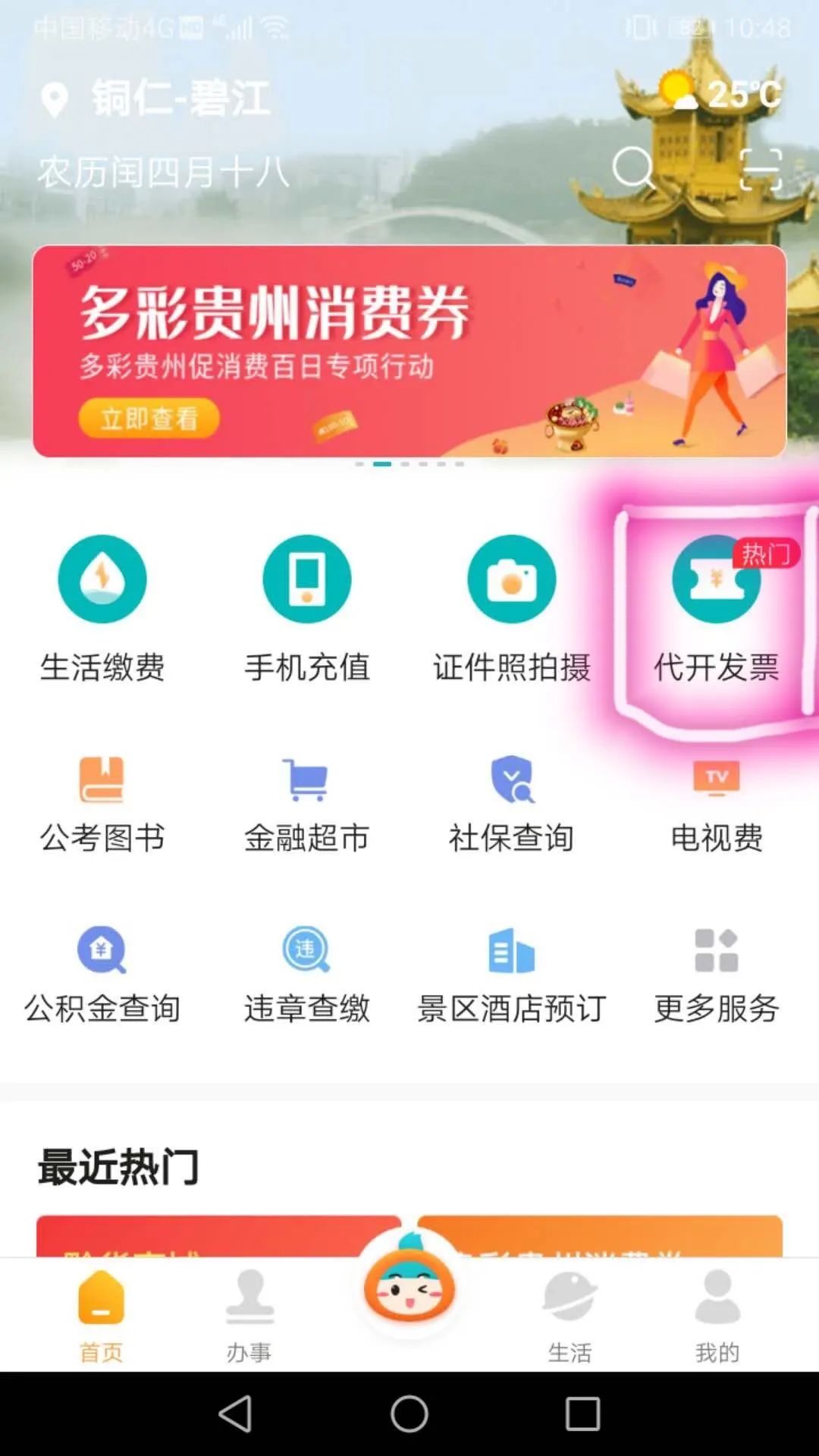Open 景区酒店预订
The height and width of the screenshot is (1456, 819).
(512, 974)
